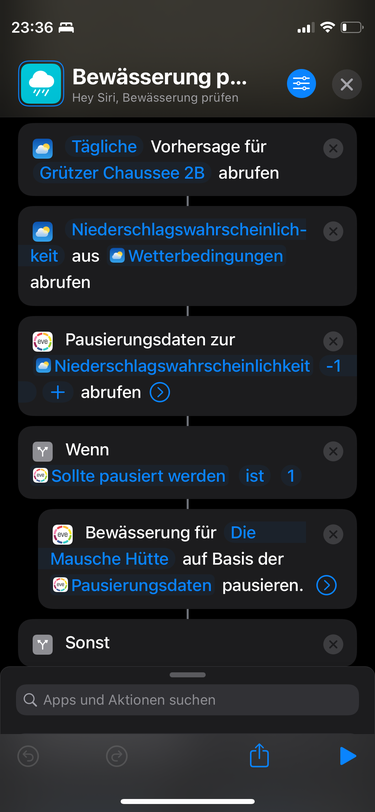Open the shortcut settings slider icon
The height and width of the screenshot is (812, 375).
[x=301, y=83]
